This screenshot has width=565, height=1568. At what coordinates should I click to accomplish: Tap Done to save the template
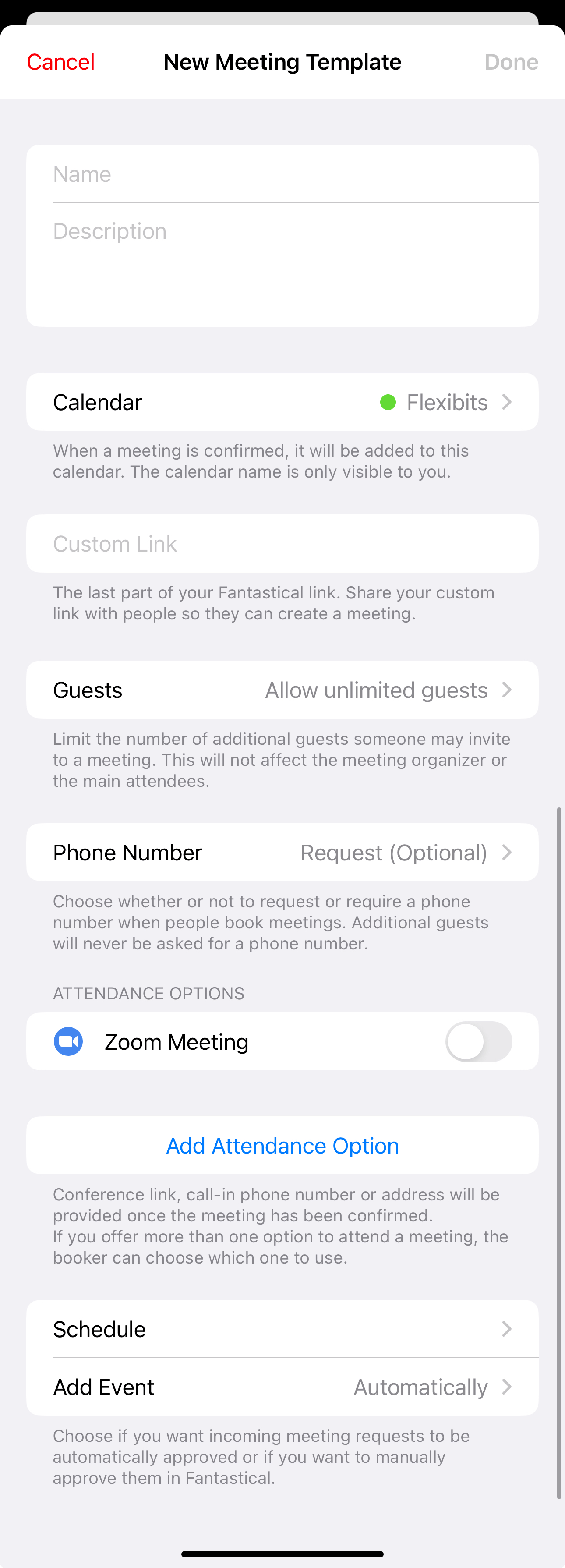(511, 62)
